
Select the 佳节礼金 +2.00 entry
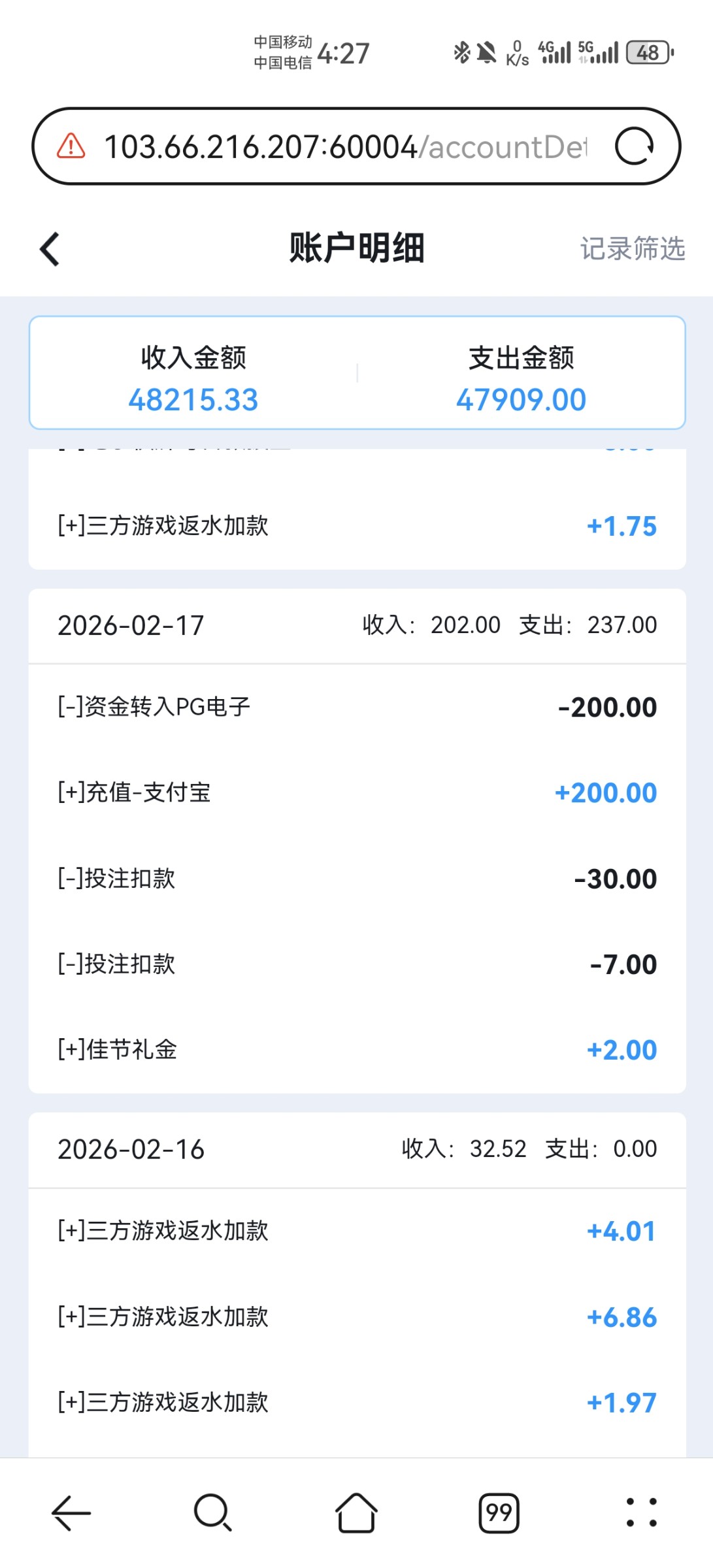[356, 1049]
